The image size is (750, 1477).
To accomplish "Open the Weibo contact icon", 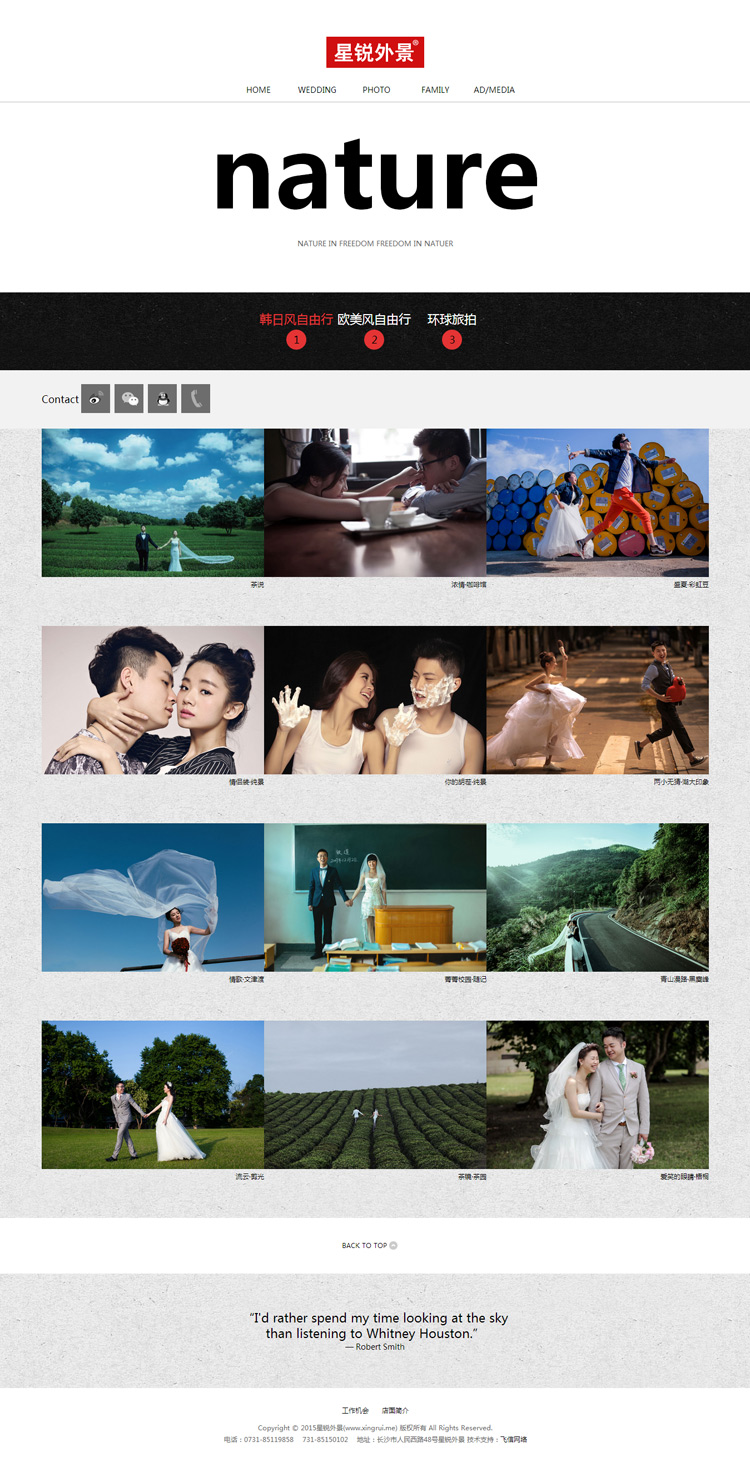I will click(95, 399).
